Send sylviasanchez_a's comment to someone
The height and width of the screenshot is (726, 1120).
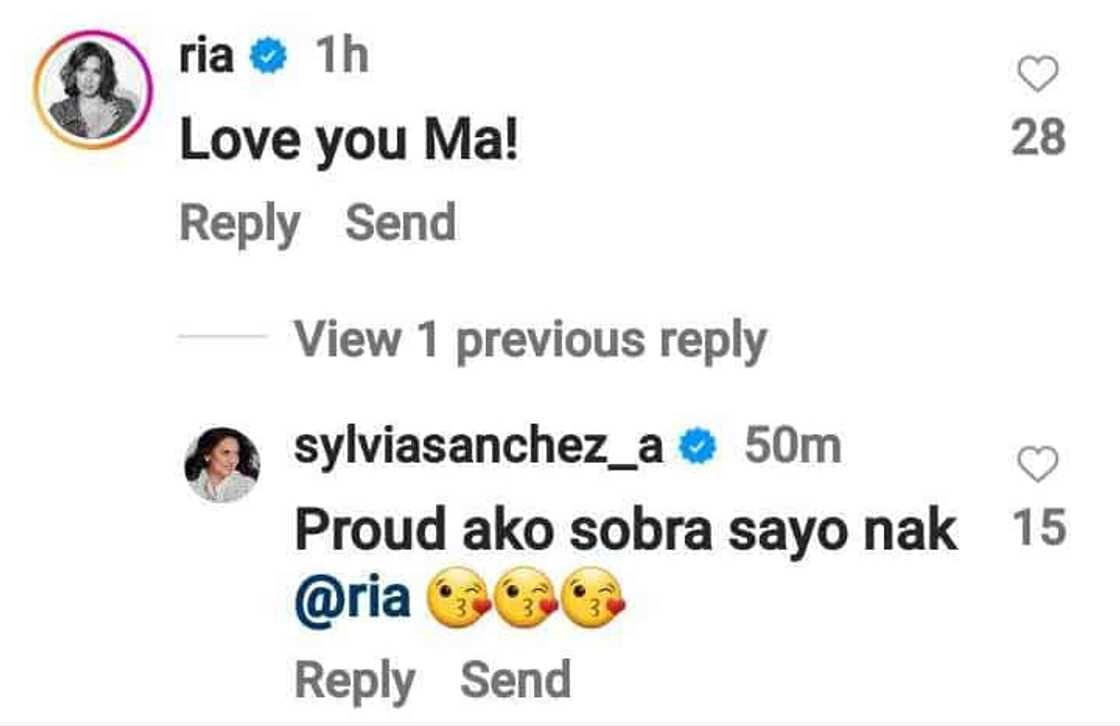(515, 681)
